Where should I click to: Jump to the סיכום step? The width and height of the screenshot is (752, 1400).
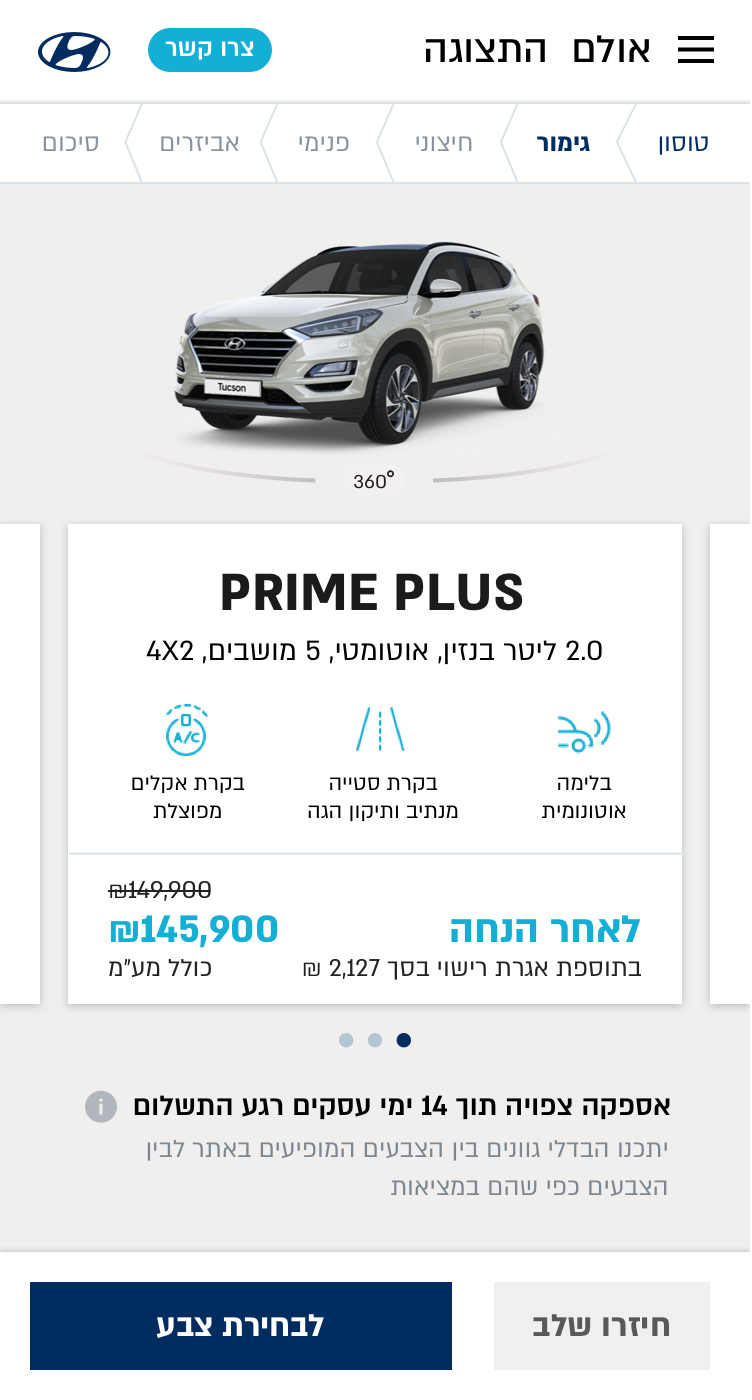70,143
